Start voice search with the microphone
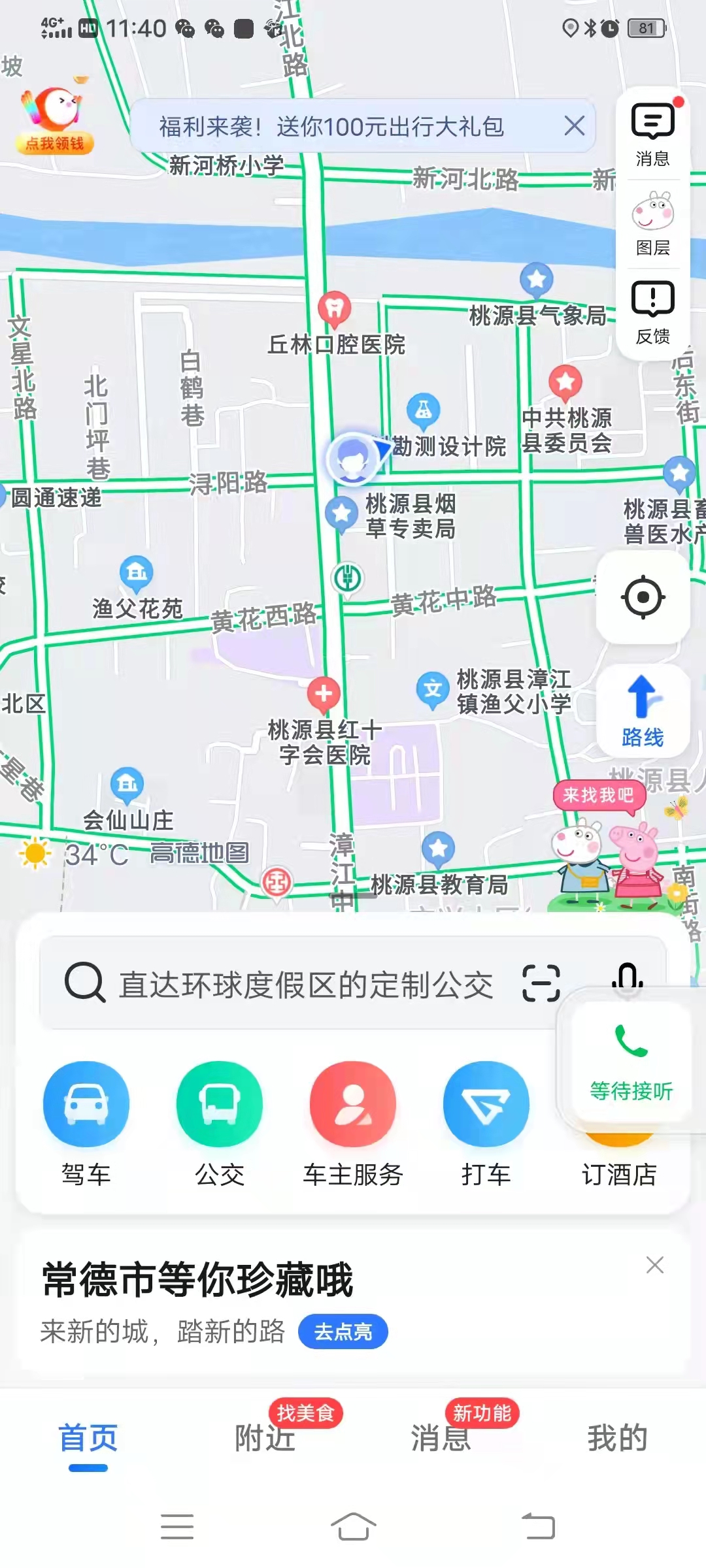The image size is (706, 1568). (627, 978)
